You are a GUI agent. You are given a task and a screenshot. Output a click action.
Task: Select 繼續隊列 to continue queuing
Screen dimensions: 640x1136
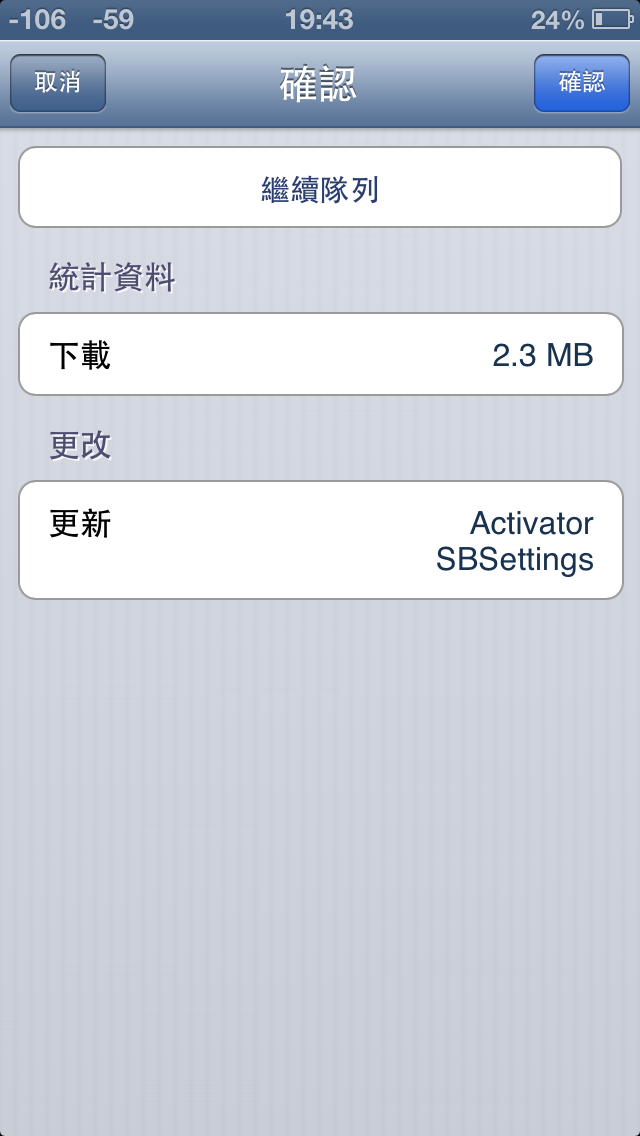coord(320,188)
